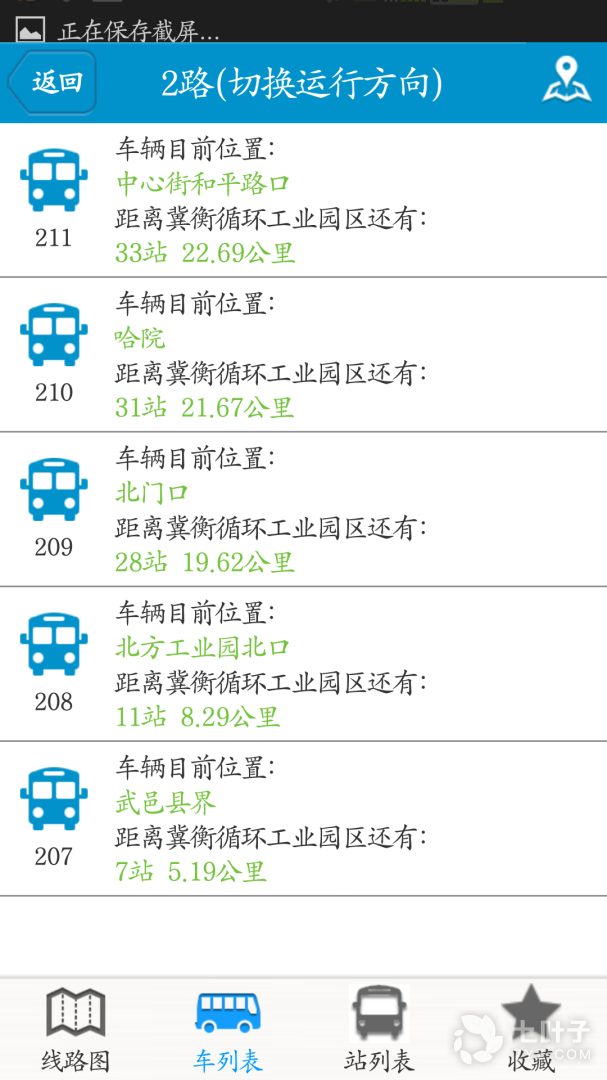Go to the 车列表 tab
607x1080 pixels.
pyautogui.click(x=228, y=1030)
